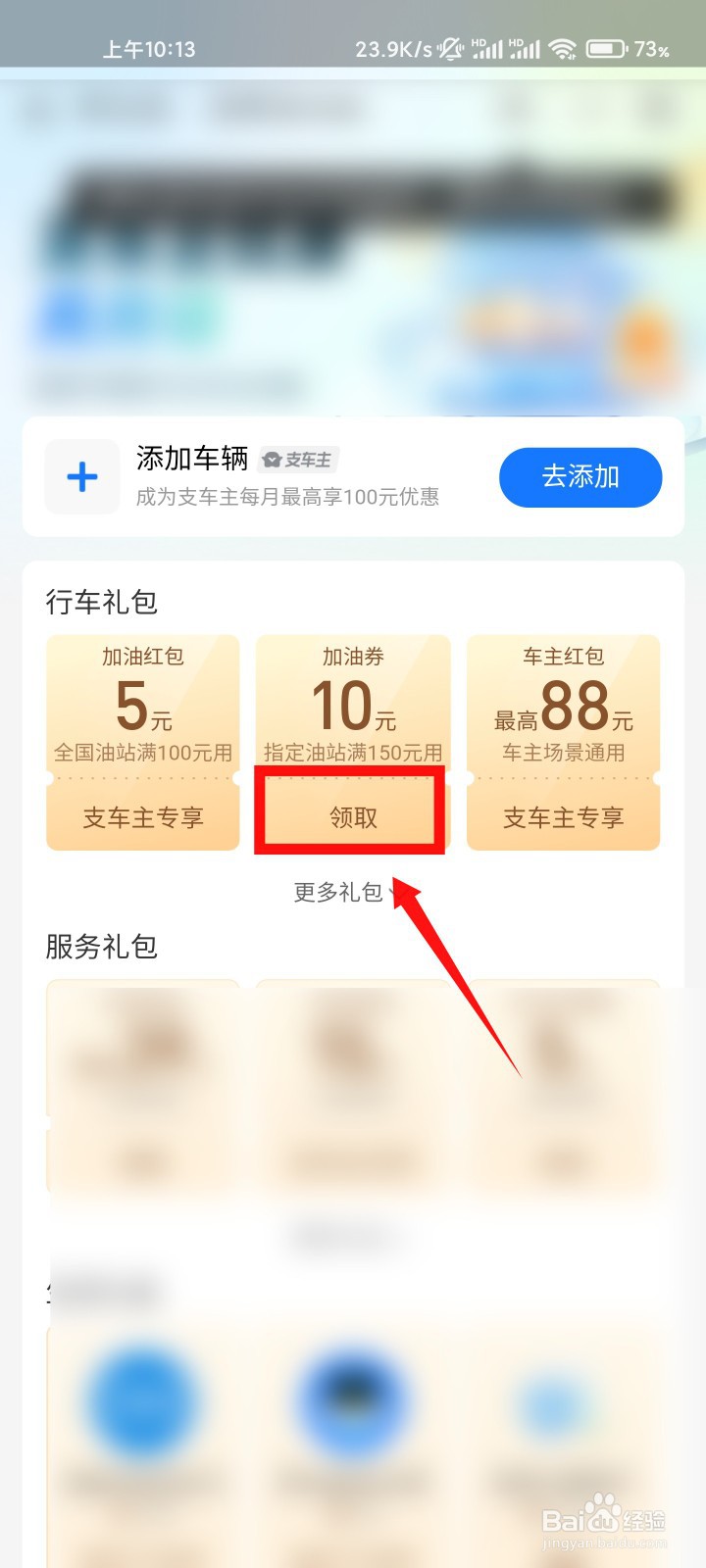Tap the middle blue circular service icon
This screenshot has height=1568, width=706.
pyautogui.click(x=353, y=1401)
